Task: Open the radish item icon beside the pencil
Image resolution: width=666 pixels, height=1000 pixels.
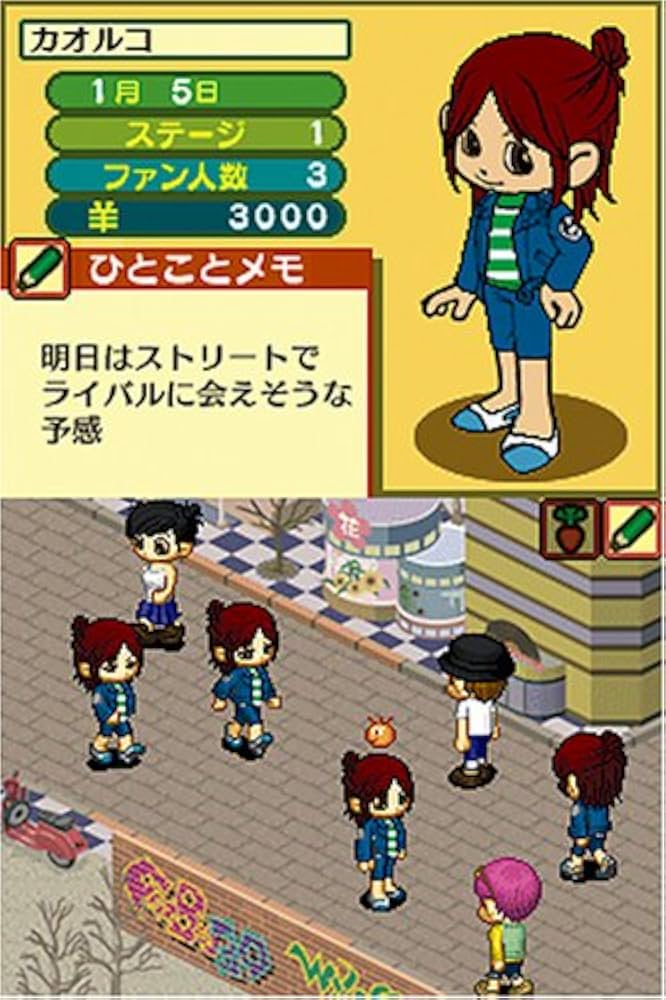Action: tap(570, 529)
